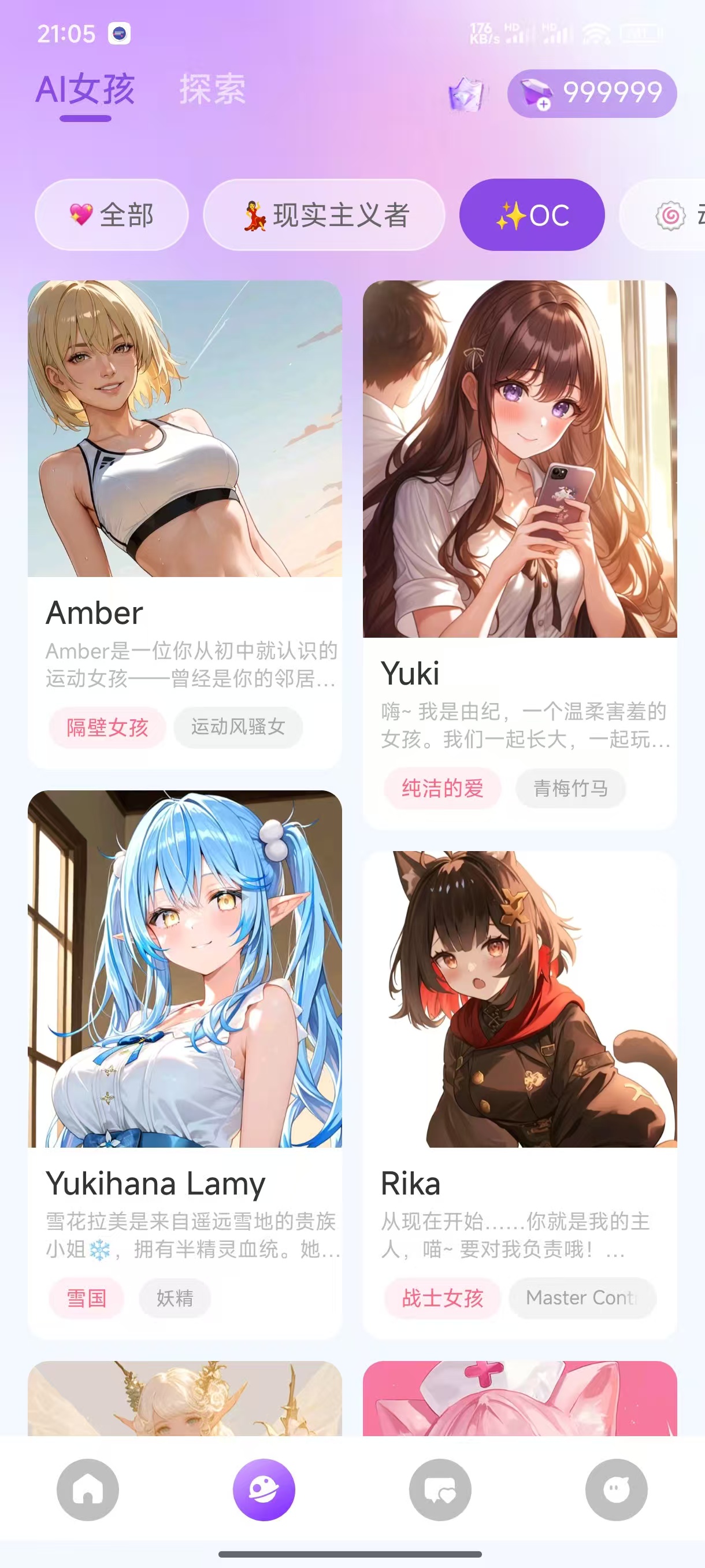Open the chat messages tab with heart
Viewport: 705px width, 1568px height.
(440, 1489)
